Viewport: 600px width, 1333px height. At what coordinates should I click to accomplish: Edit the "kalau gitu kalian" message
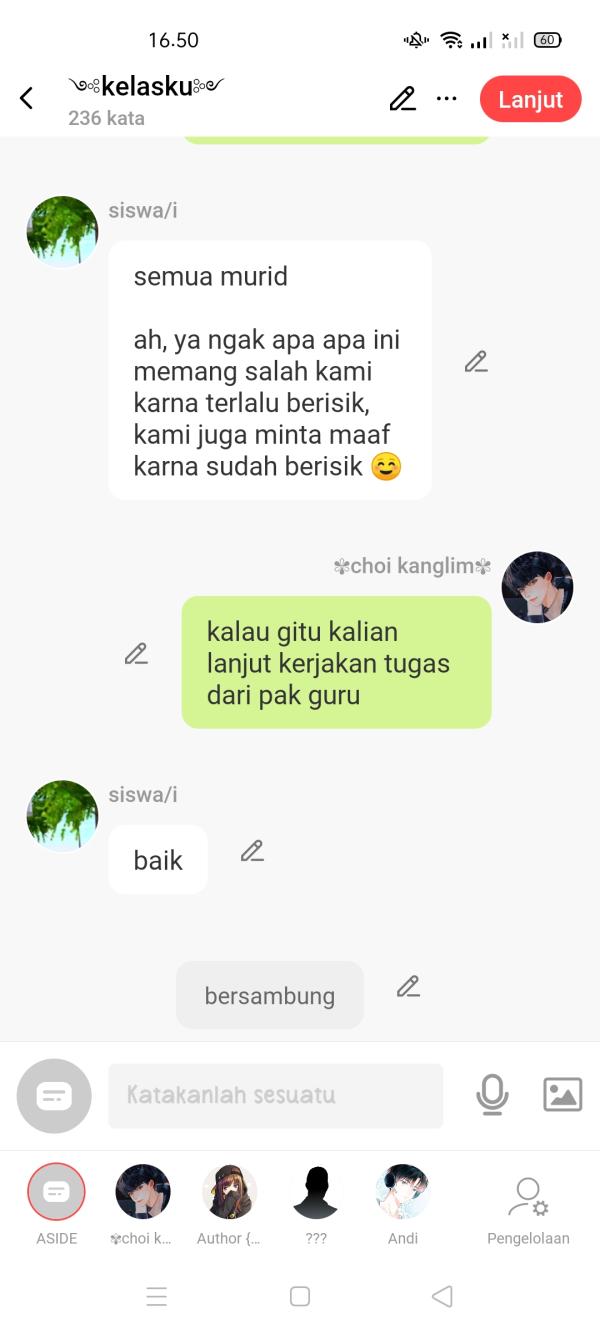point(136,654)
